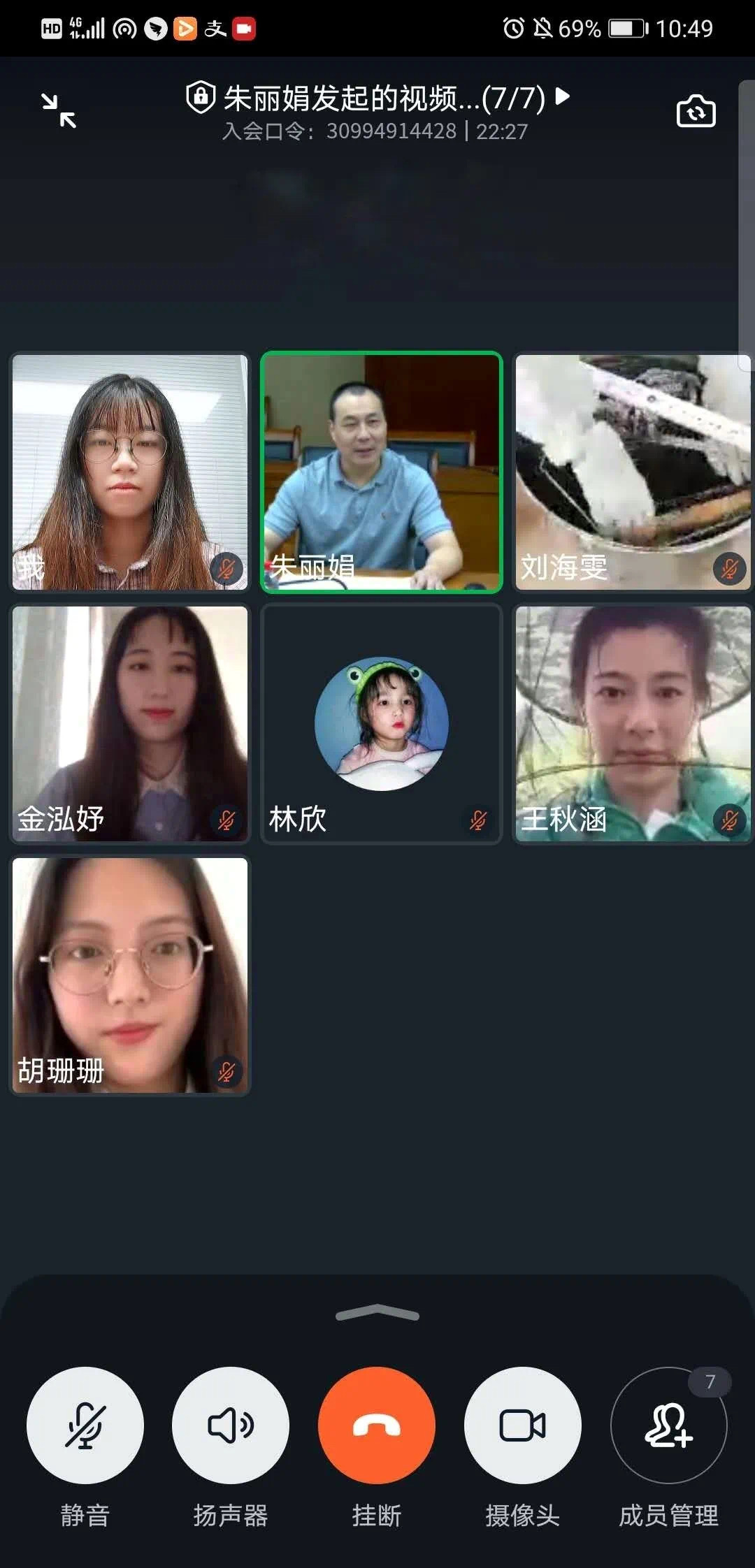Toggle the 静音 mute button
The width and height of the screenshot is (755, 1568).
click(x=85, y=1425)
